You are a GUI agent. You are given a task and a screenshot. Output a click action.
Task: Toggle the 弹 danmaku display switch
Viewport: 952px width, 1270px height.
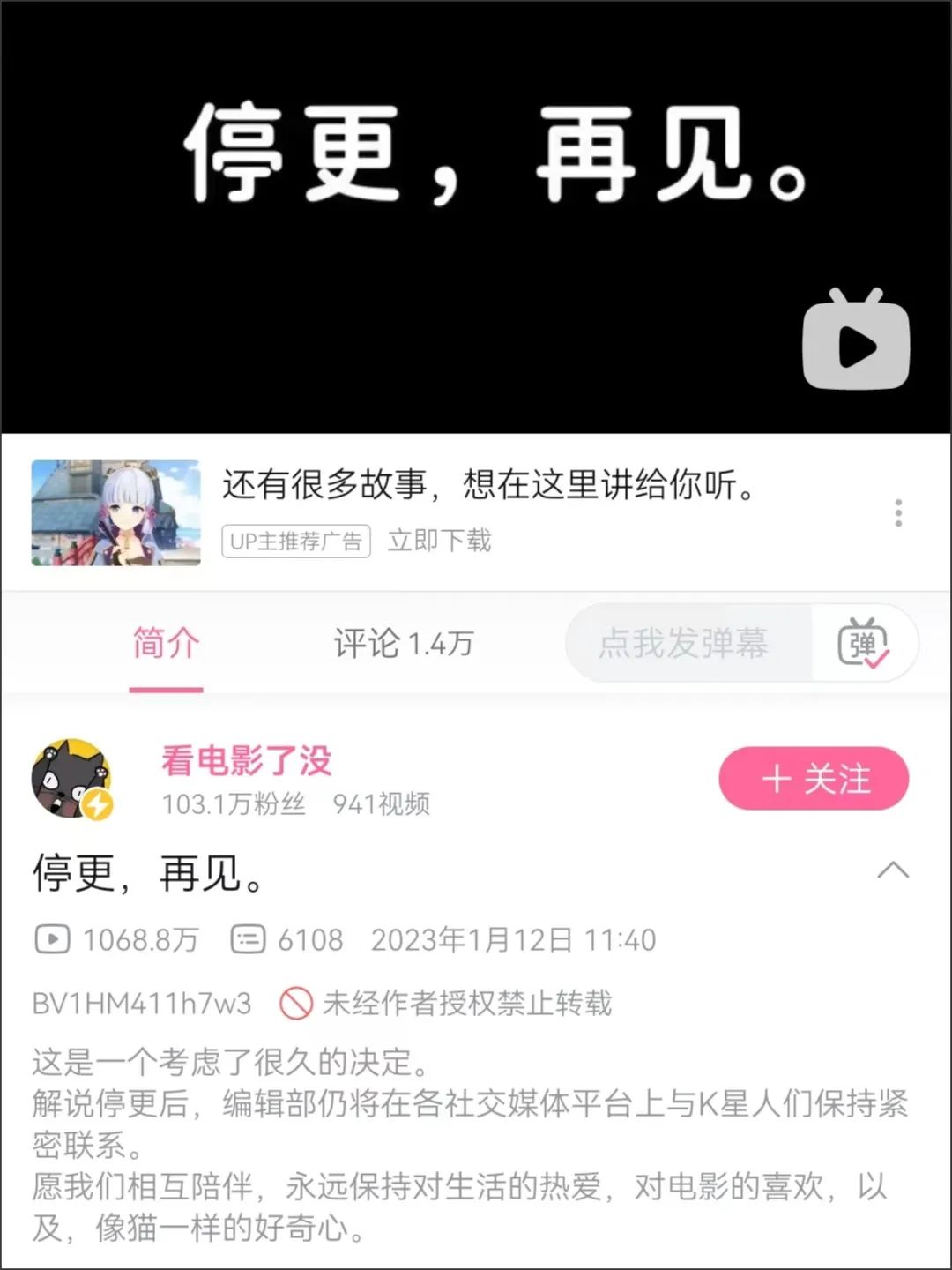click(x=863, y=644)
